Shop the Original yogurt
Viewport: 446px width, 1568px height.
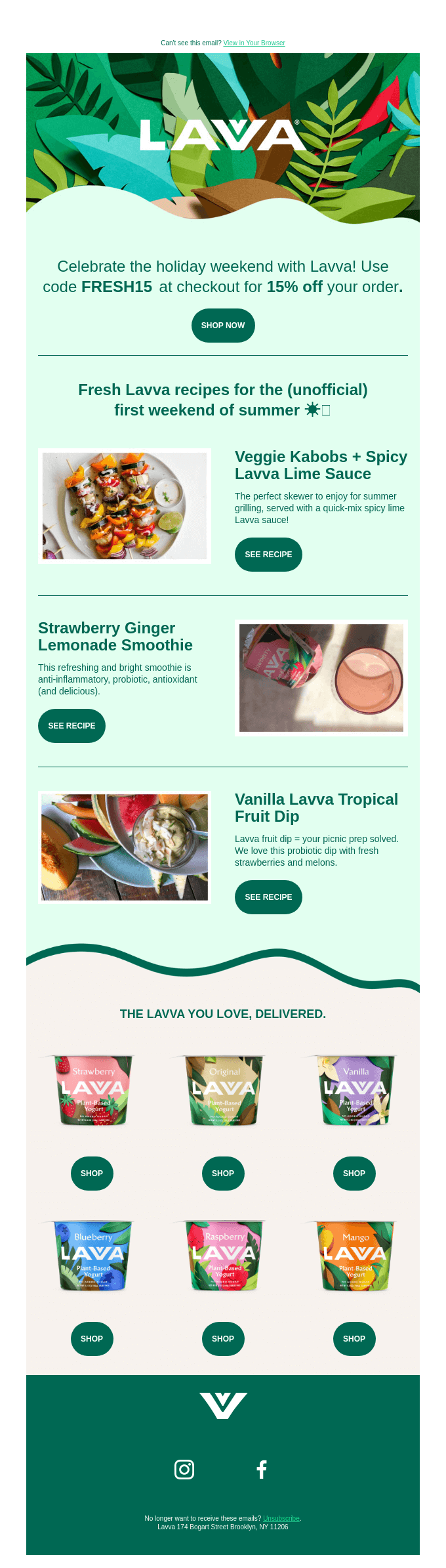point(223,1174)
